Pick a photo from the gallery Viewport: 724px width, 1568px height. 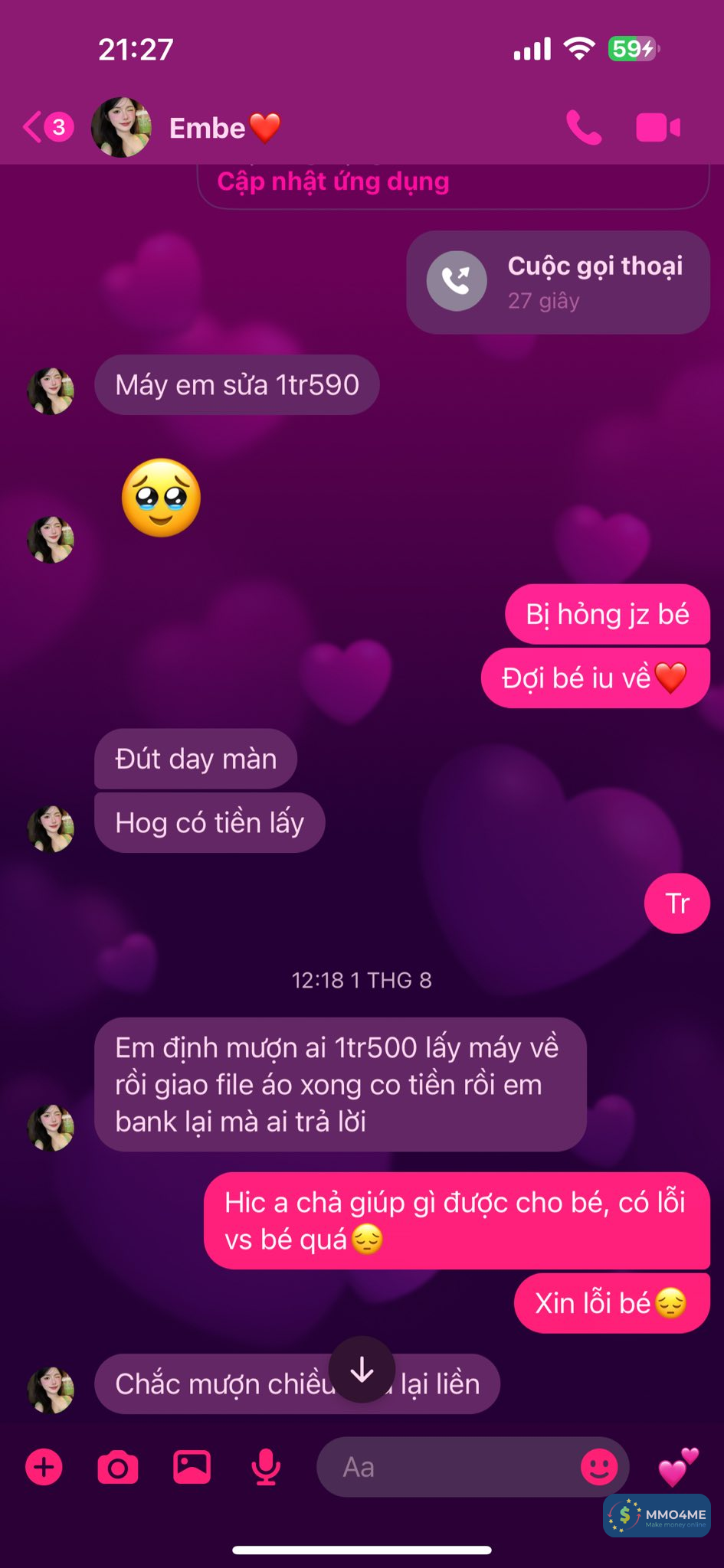coord(192,1467)
